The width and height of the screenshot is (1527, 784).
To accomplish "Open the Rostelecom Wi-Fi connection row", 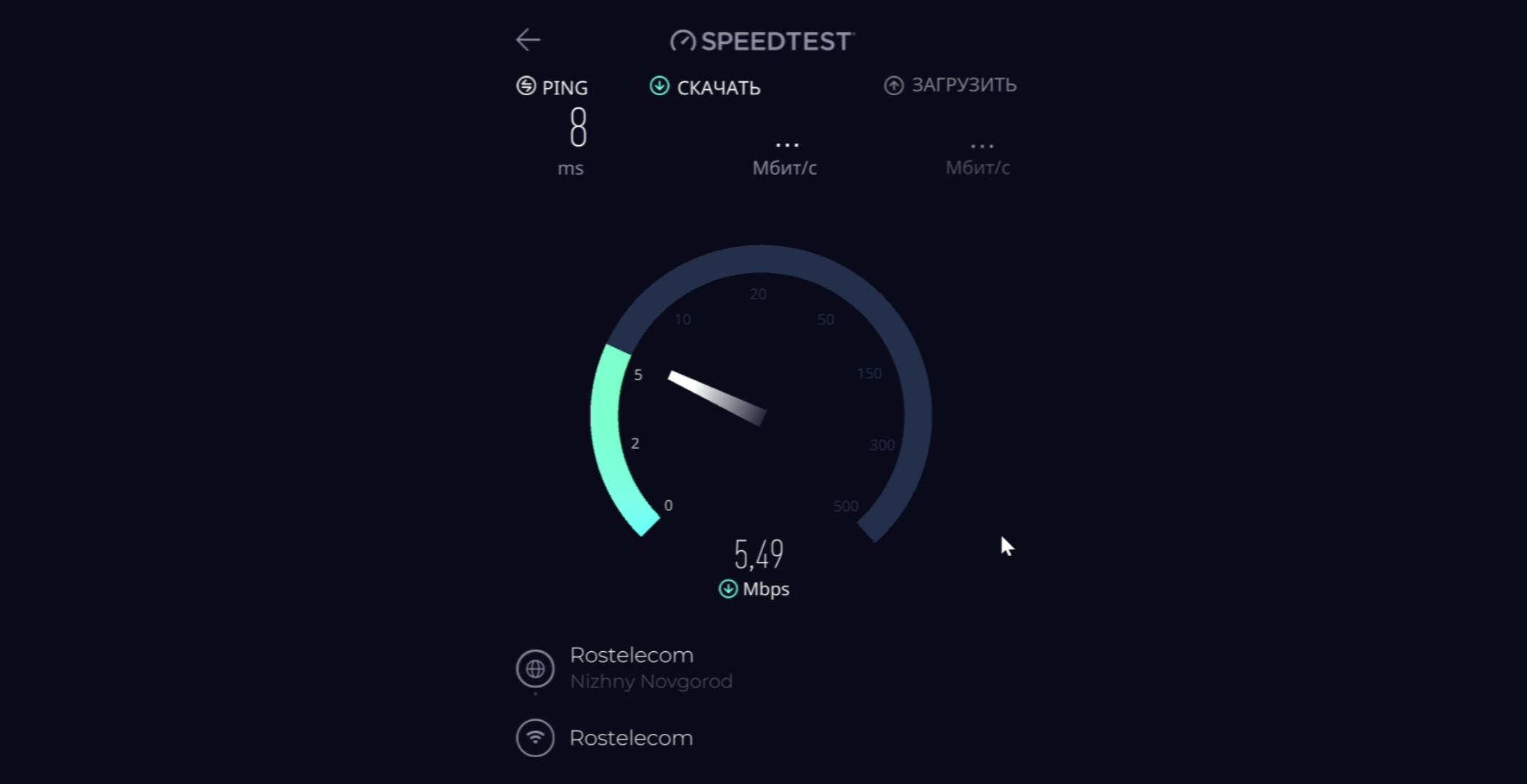I will coord(630,738).
